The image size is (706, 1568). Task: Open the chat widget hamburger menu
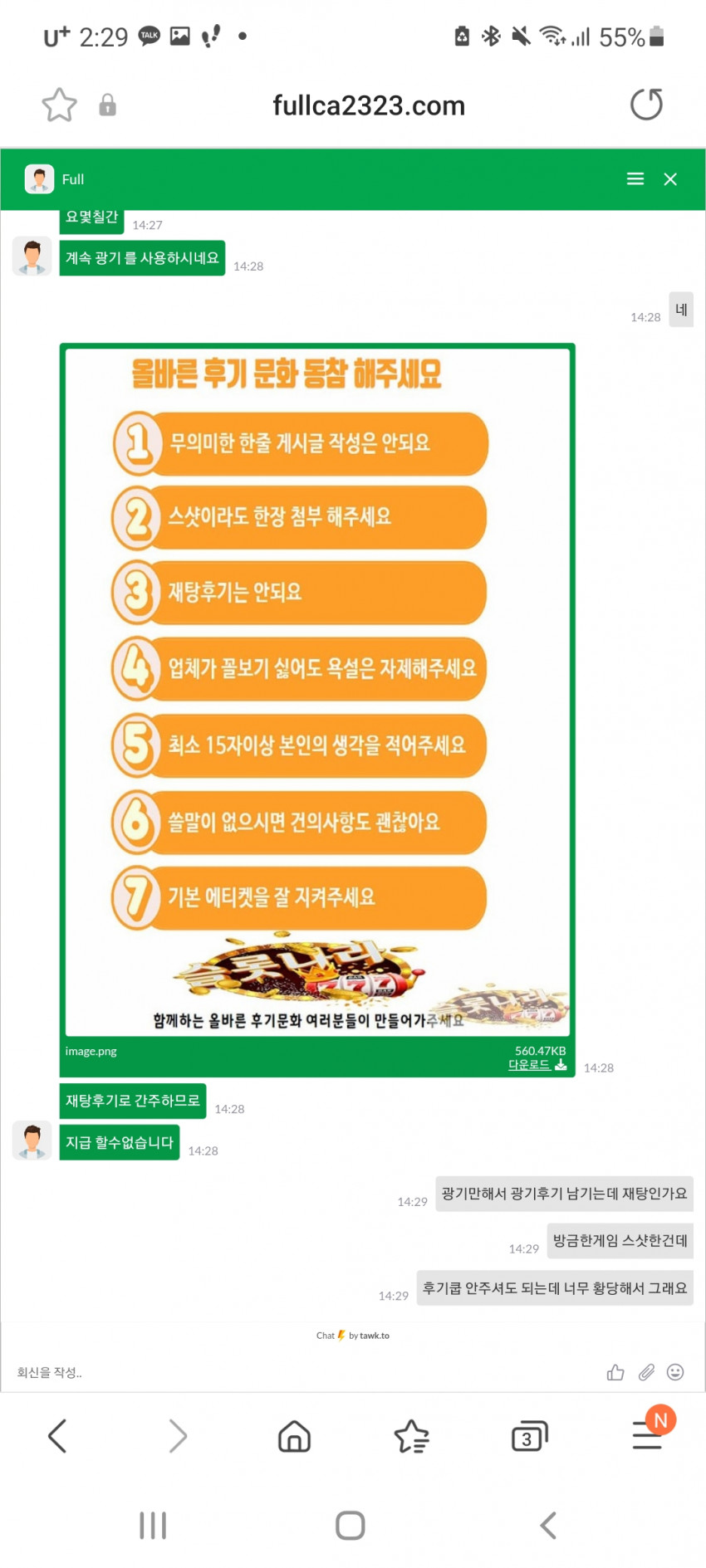tap(635, 179)
